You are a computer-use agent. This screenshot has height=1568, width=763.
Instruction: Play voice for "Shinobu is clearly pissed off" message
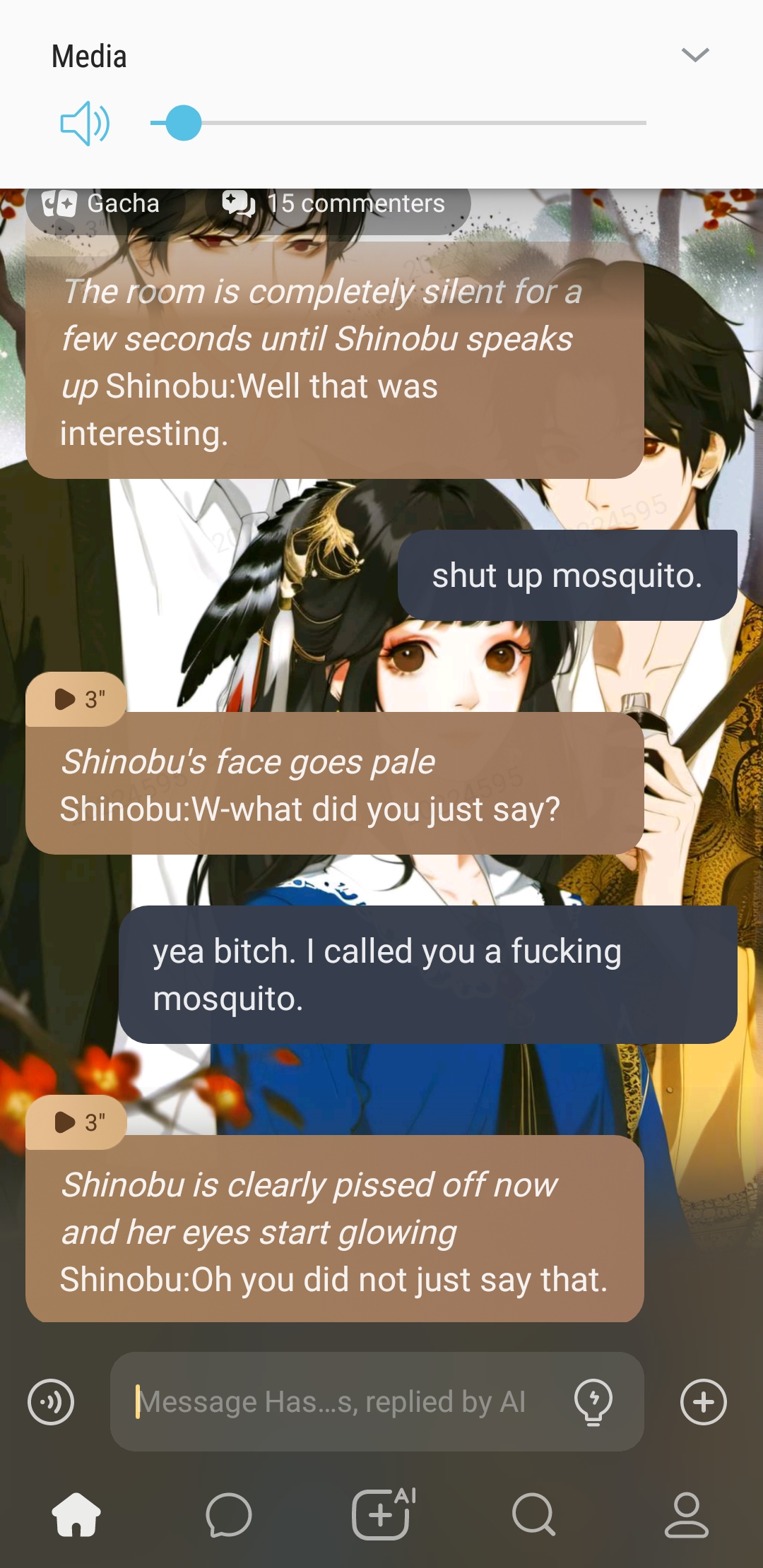point(76,1122)
